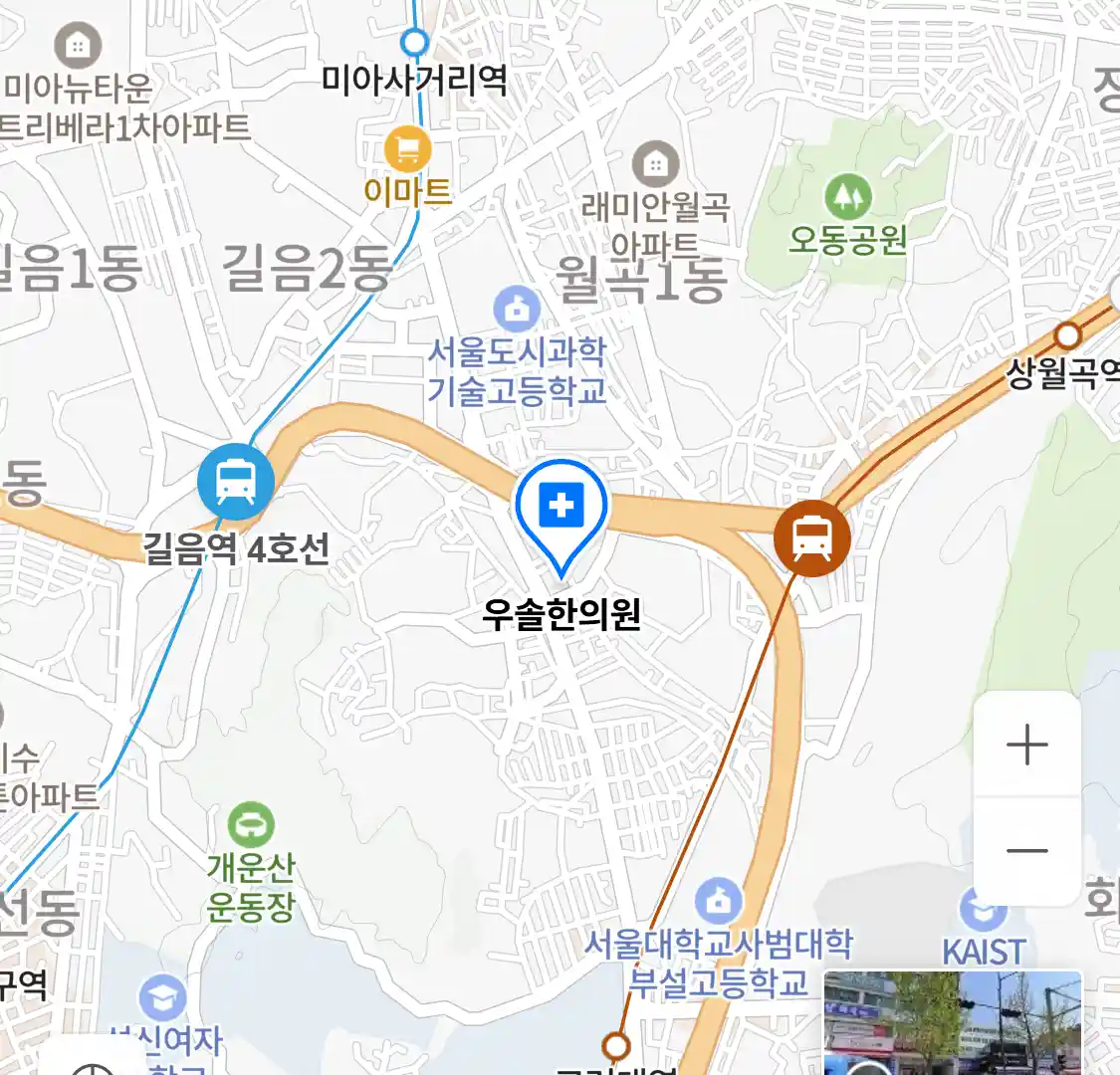Select the 이마트 shopping marker
Viewport: 1120px width, 1075px height.
click(x=407, y=151)
